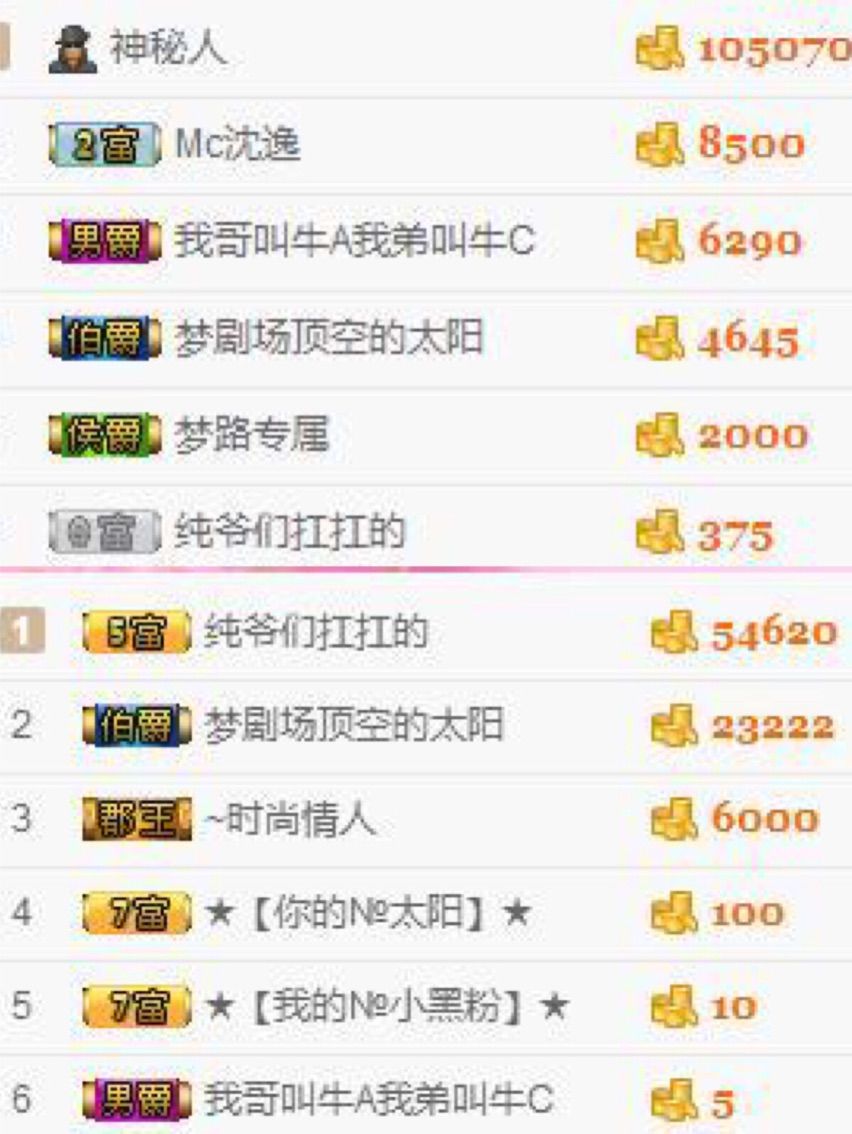
Task: Open ★【你的№太阳】★ user row
Action: (x=367, y=913)
